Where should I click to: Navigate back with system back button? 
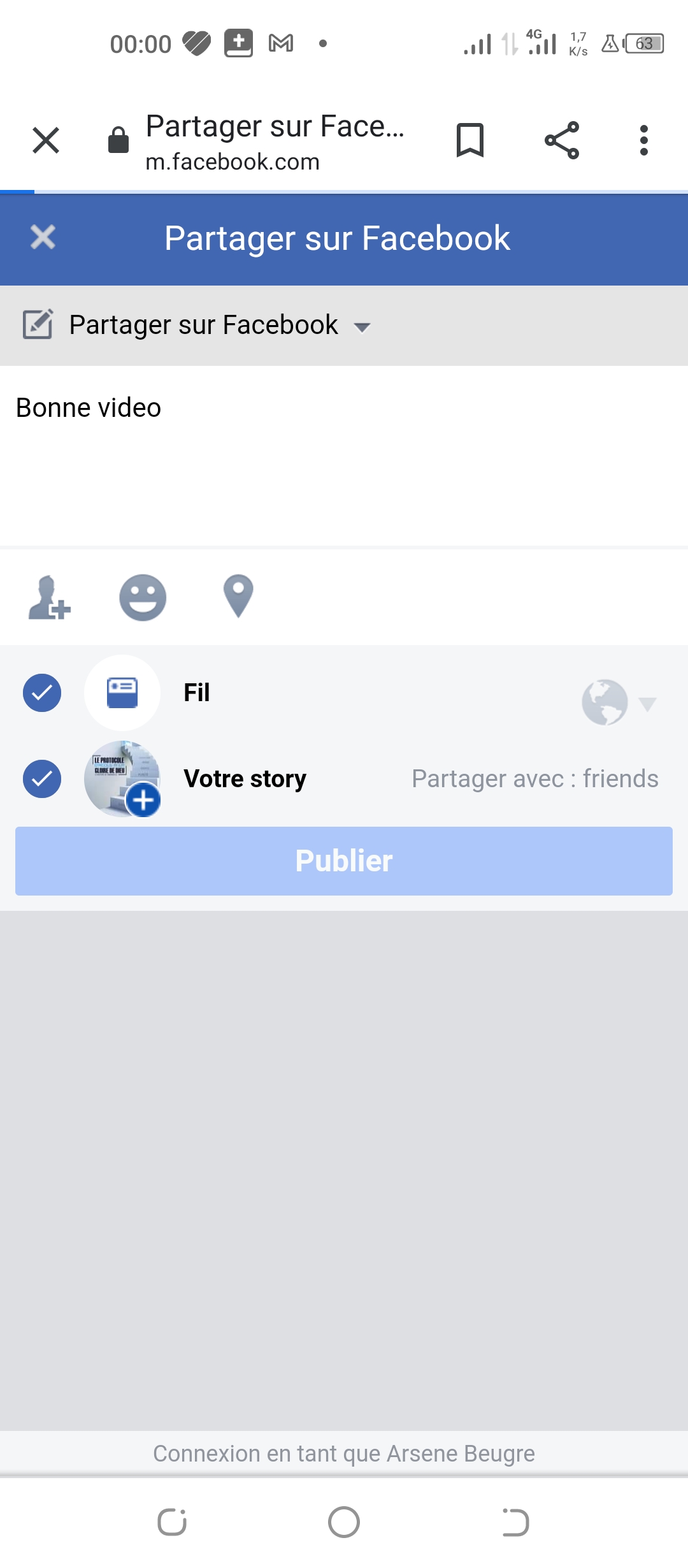[515, 1523]
